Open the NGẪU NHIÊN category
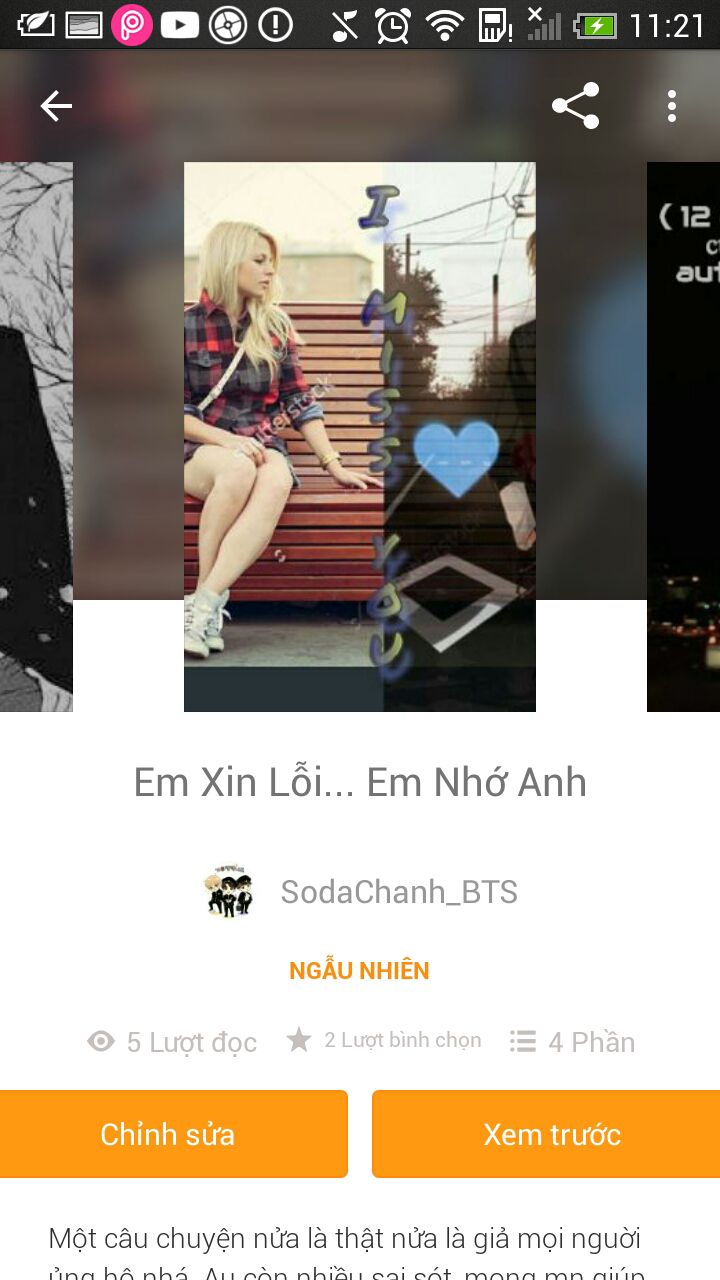 point(359,971)
